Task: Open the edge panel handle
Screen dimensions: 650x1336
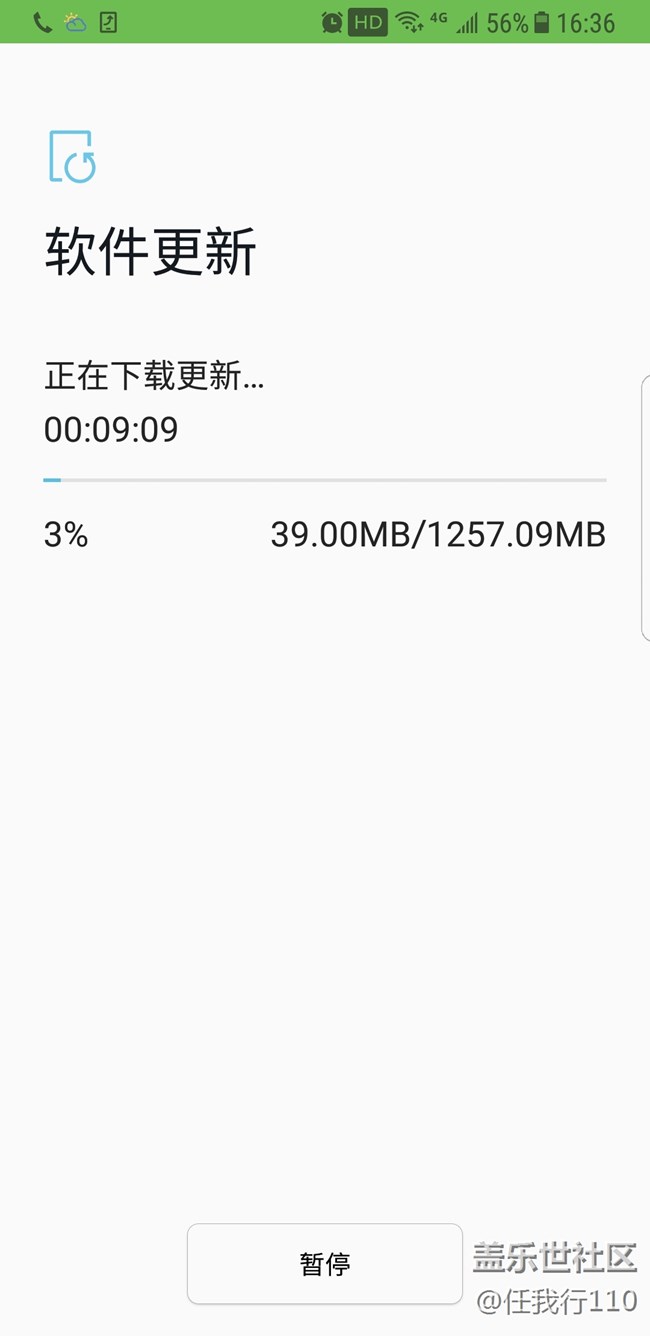Action: [x=645, y=508]
